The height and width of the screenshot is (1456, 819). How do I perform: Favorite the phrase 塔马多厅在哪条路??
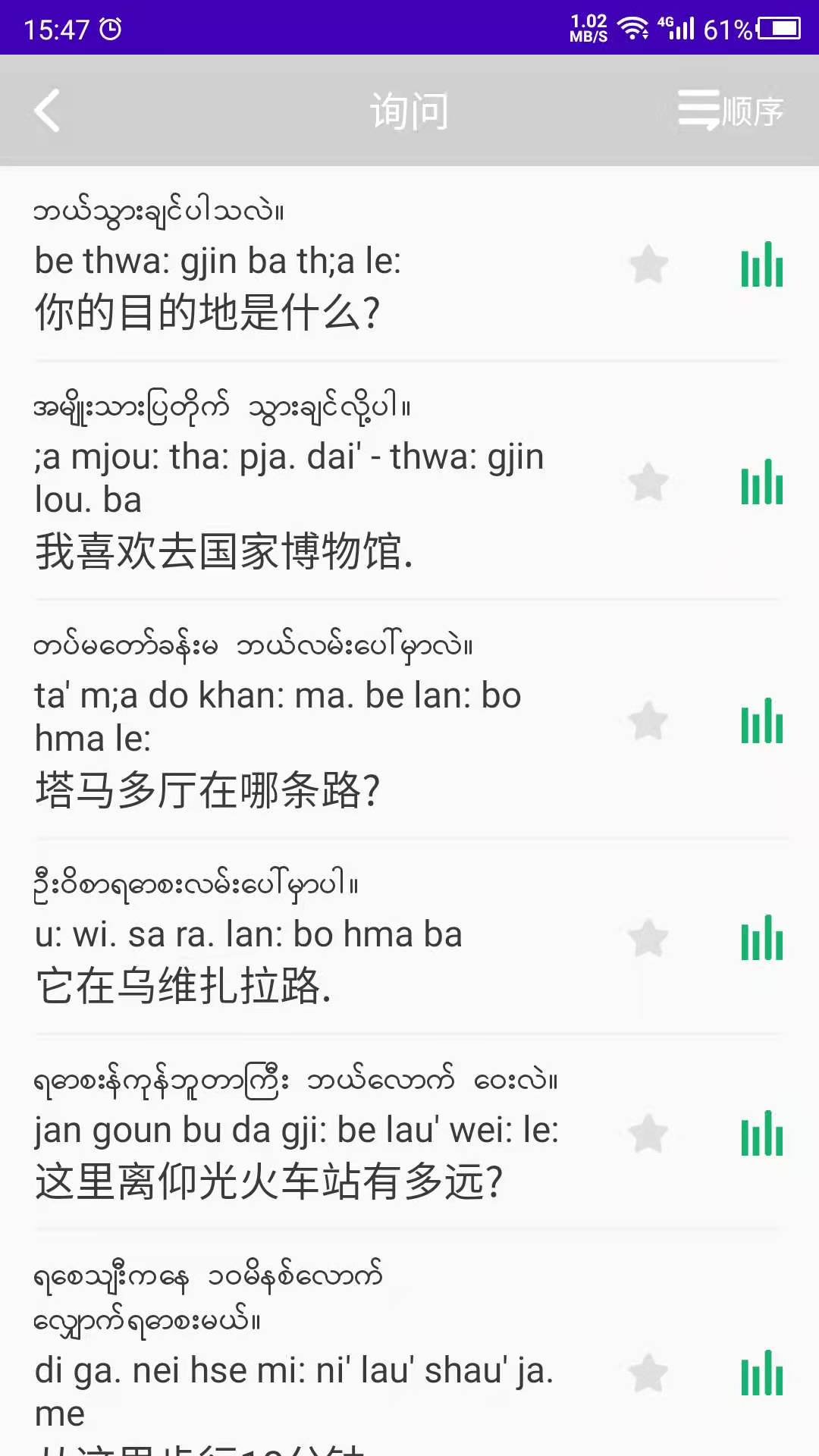[x=648, y=721]
